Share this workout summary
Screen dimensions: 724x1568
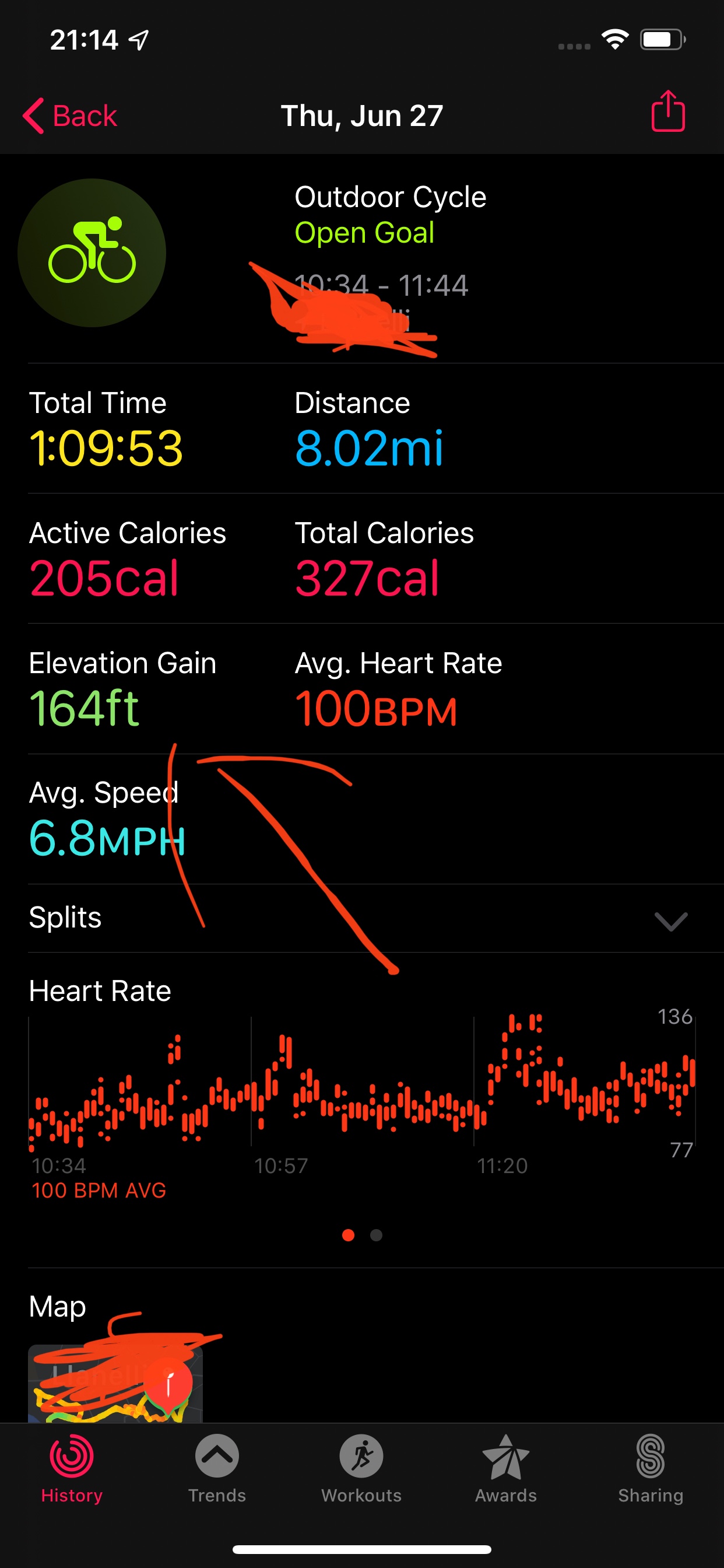point(667,111)
